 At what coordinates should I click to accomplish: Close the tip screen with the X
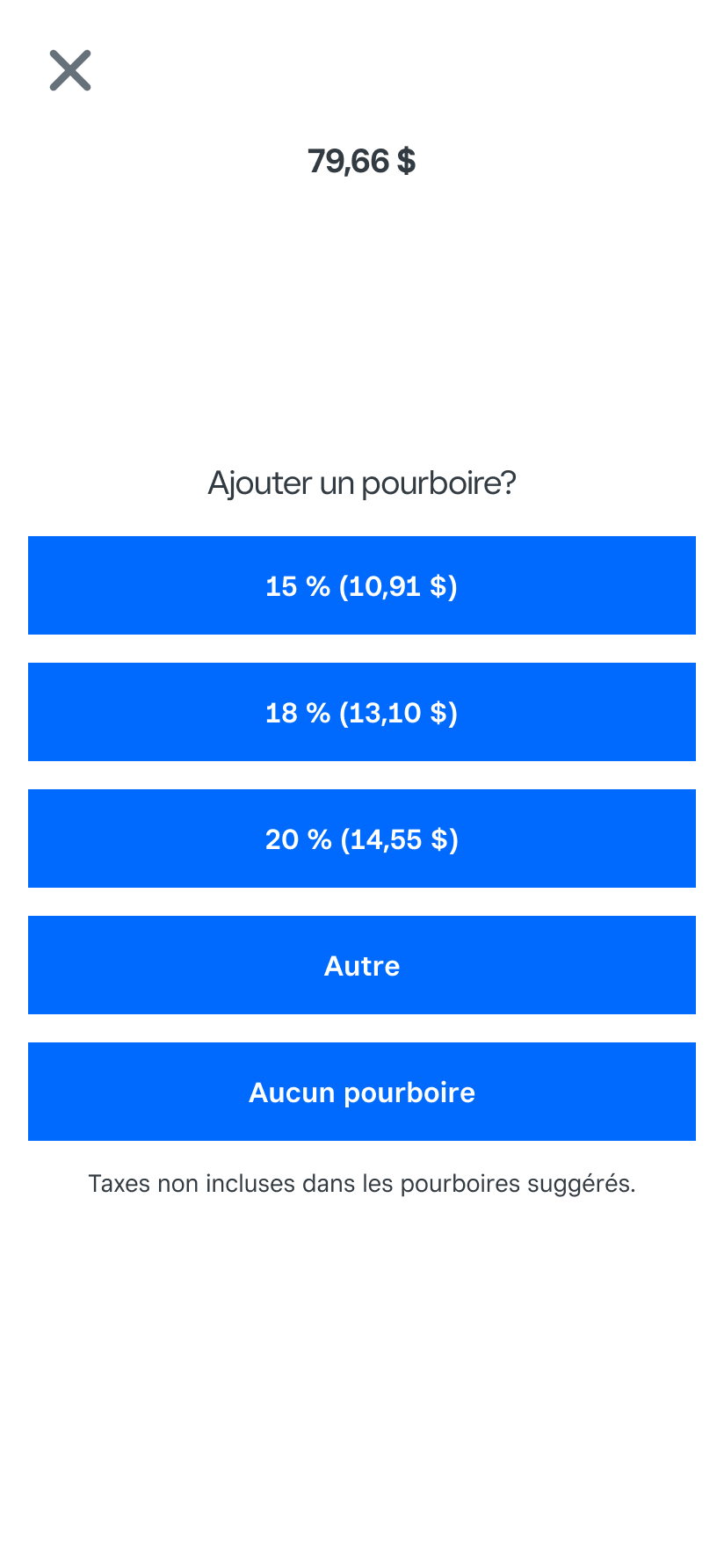pyautogui.click(x=70, y=70)
